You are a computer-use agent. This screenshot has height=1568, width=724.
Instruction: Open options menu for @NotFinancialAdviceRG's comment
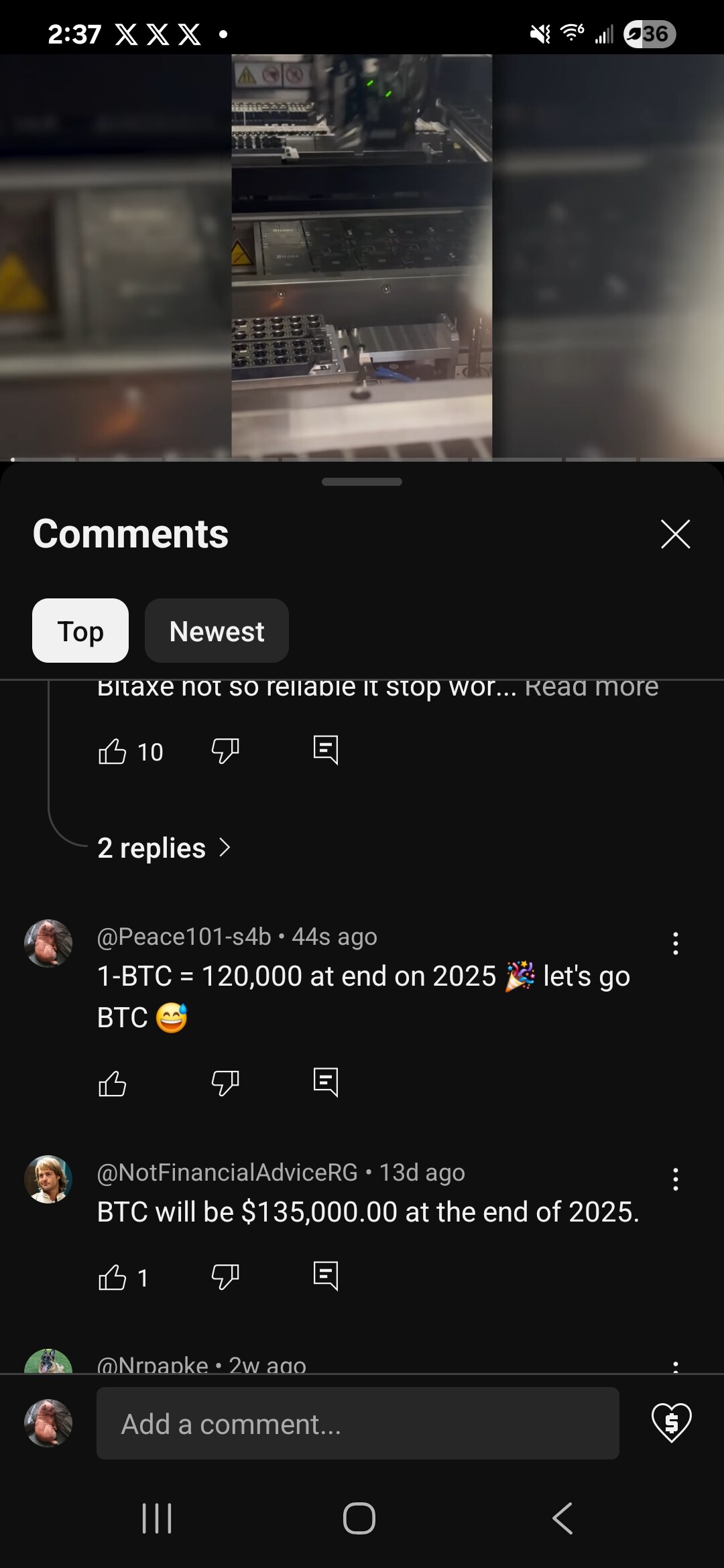(676, 1179)
